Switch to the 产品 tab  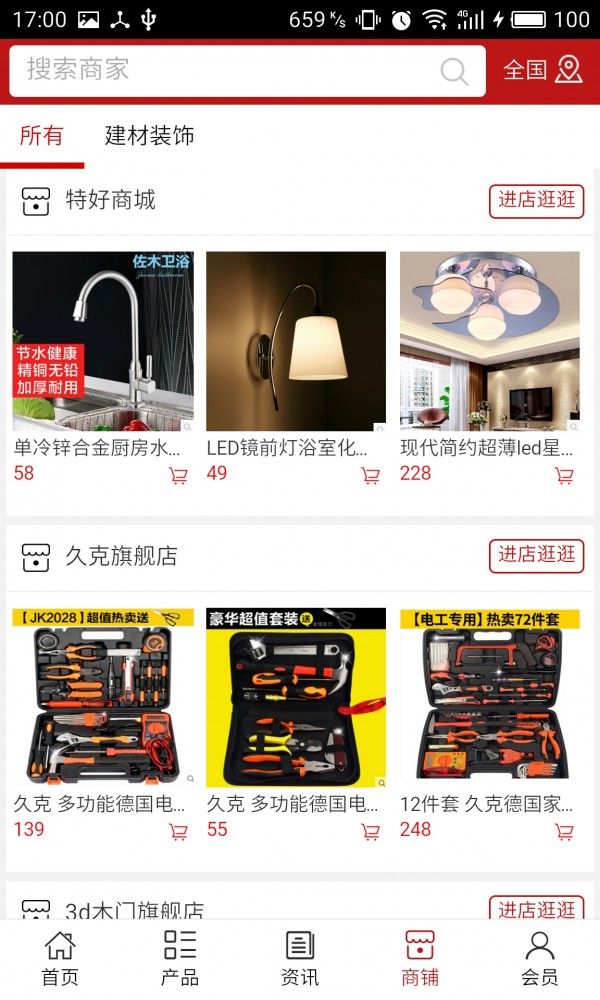click(180, 959)
